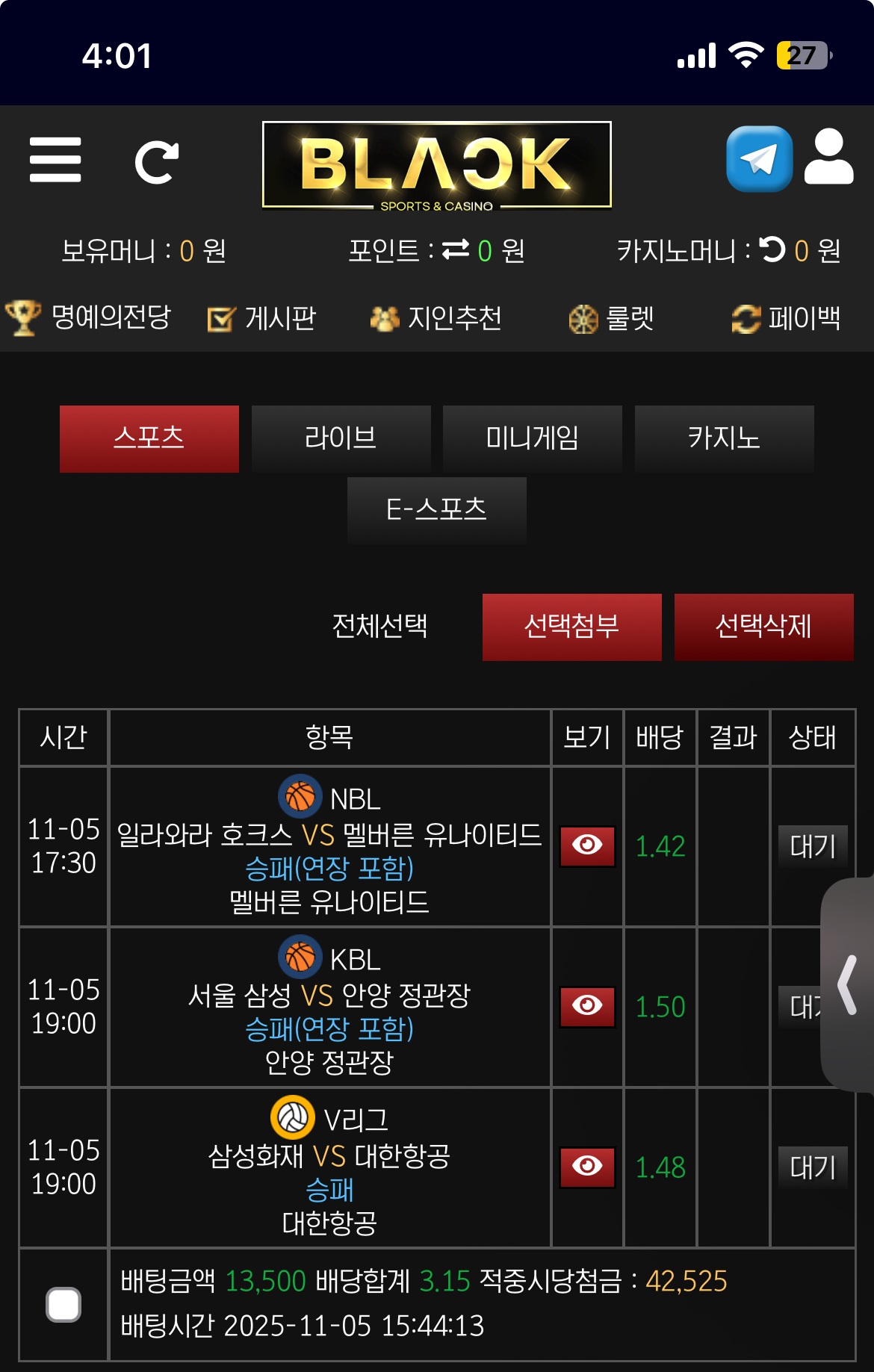Open the 룰렛 roulette
The height and width of the screenshot is (1372, 874).
611,319
